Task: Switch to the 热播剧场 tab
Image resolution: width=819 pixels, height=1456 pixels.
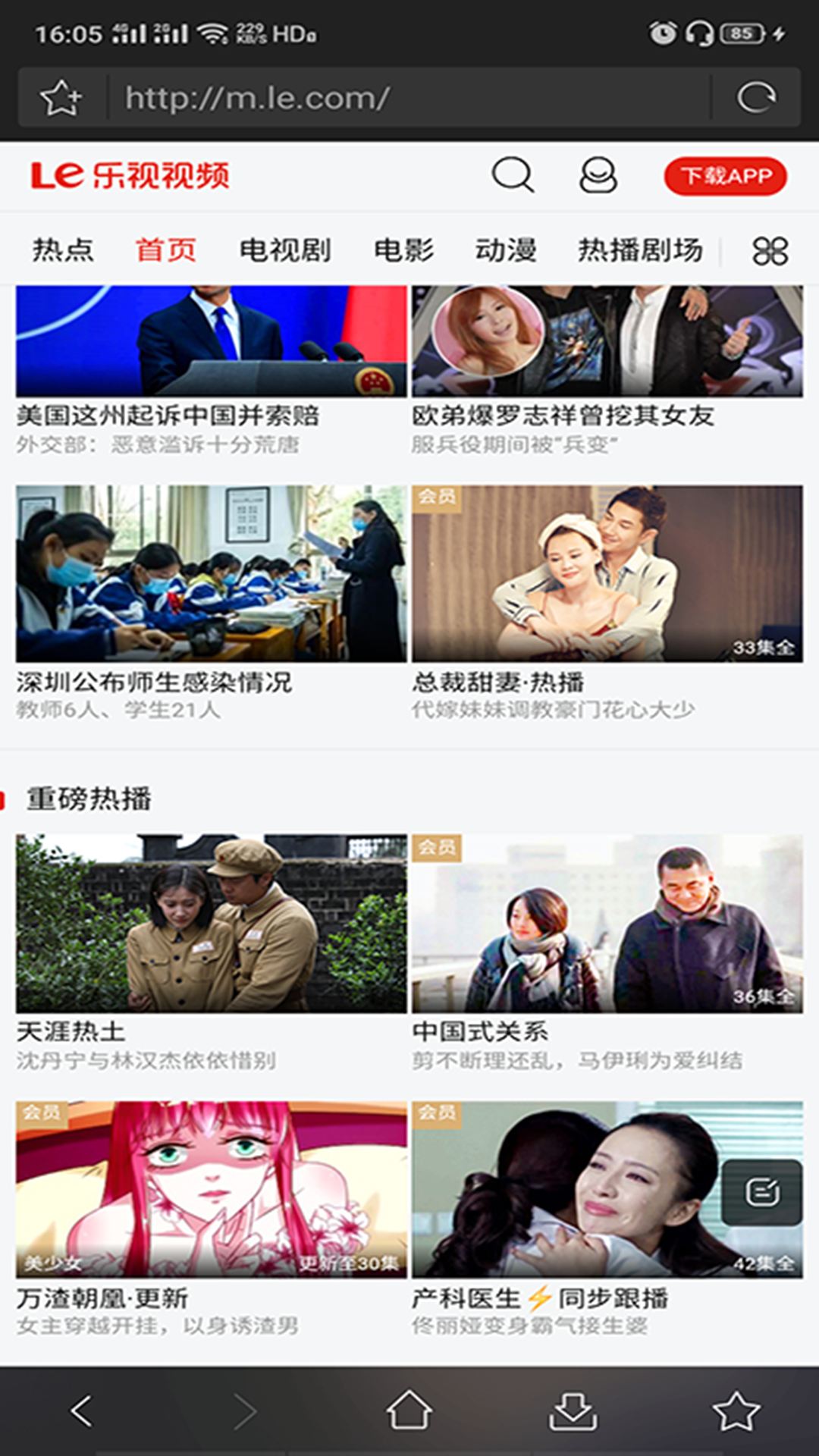Action: click(641, 249)
